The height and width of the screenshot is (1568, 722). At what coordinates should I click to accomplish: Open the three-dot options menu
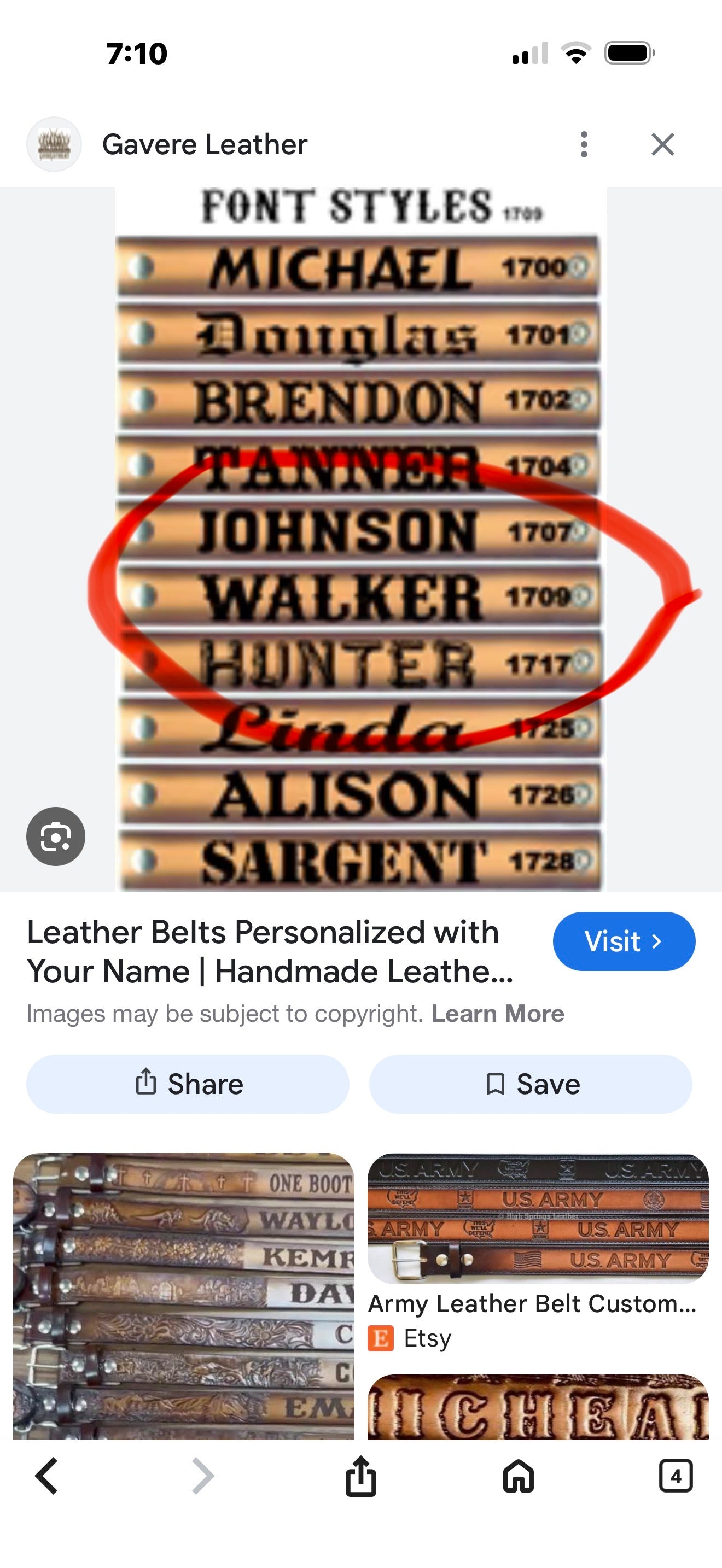(x=584, y=144)
